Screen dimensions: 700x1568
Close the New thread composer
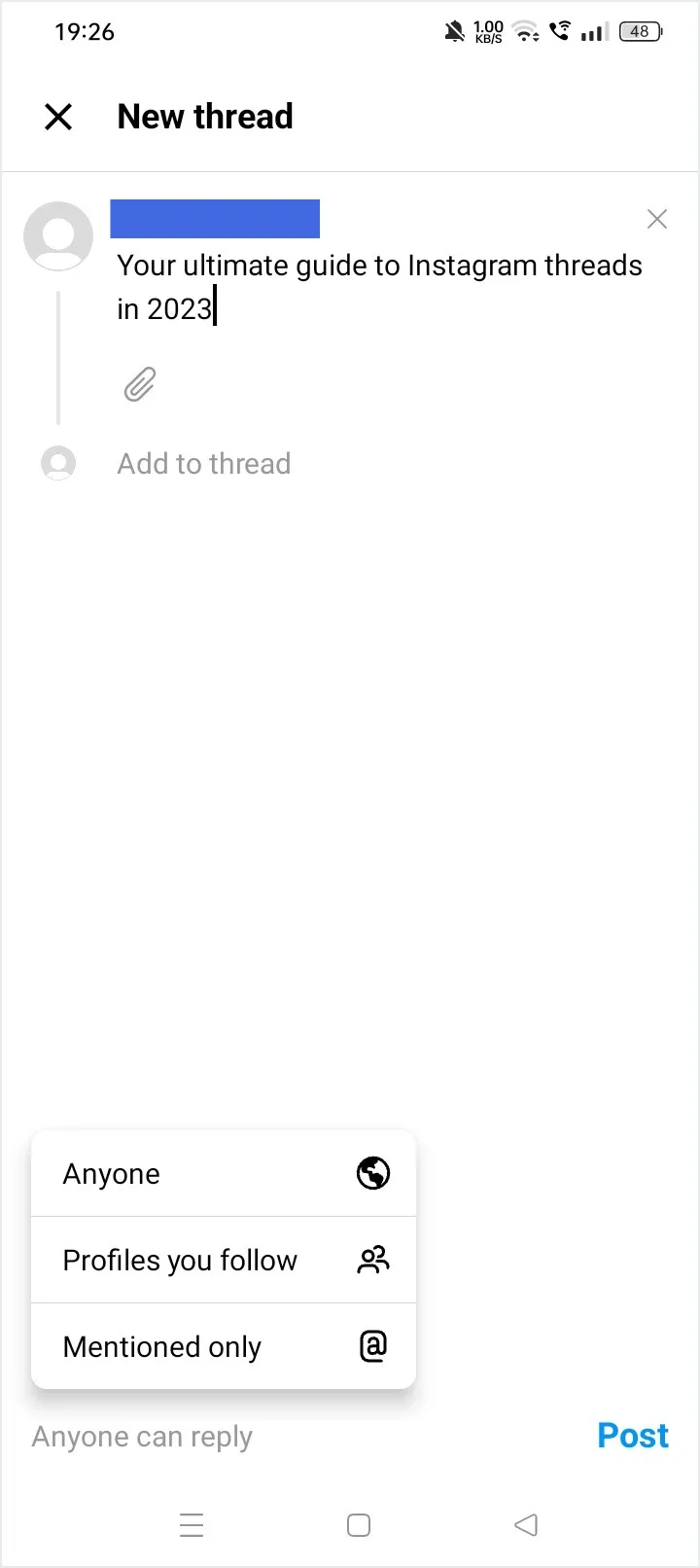(58, 117)
